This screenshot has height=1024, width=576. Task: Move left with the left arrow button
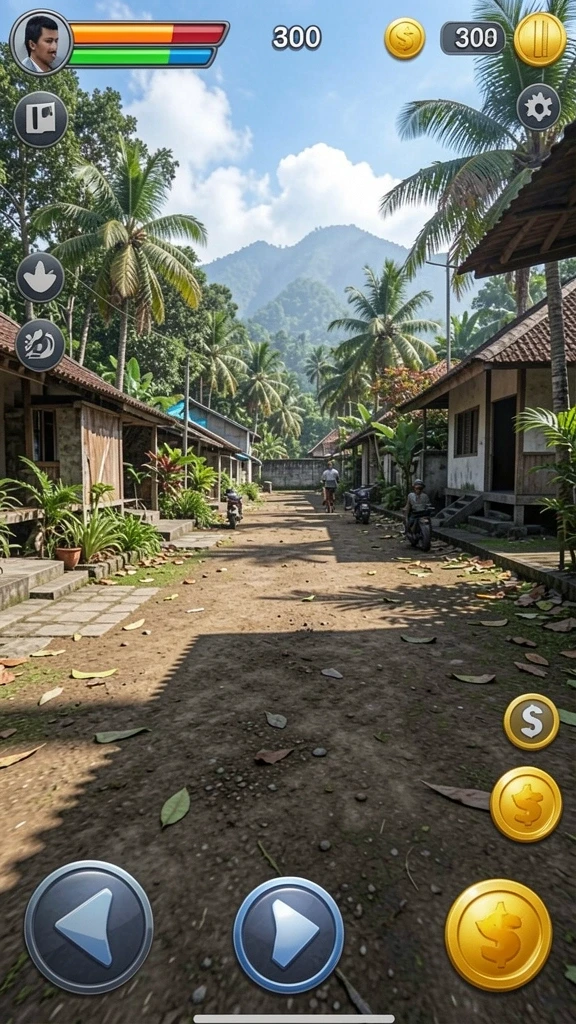89,927
